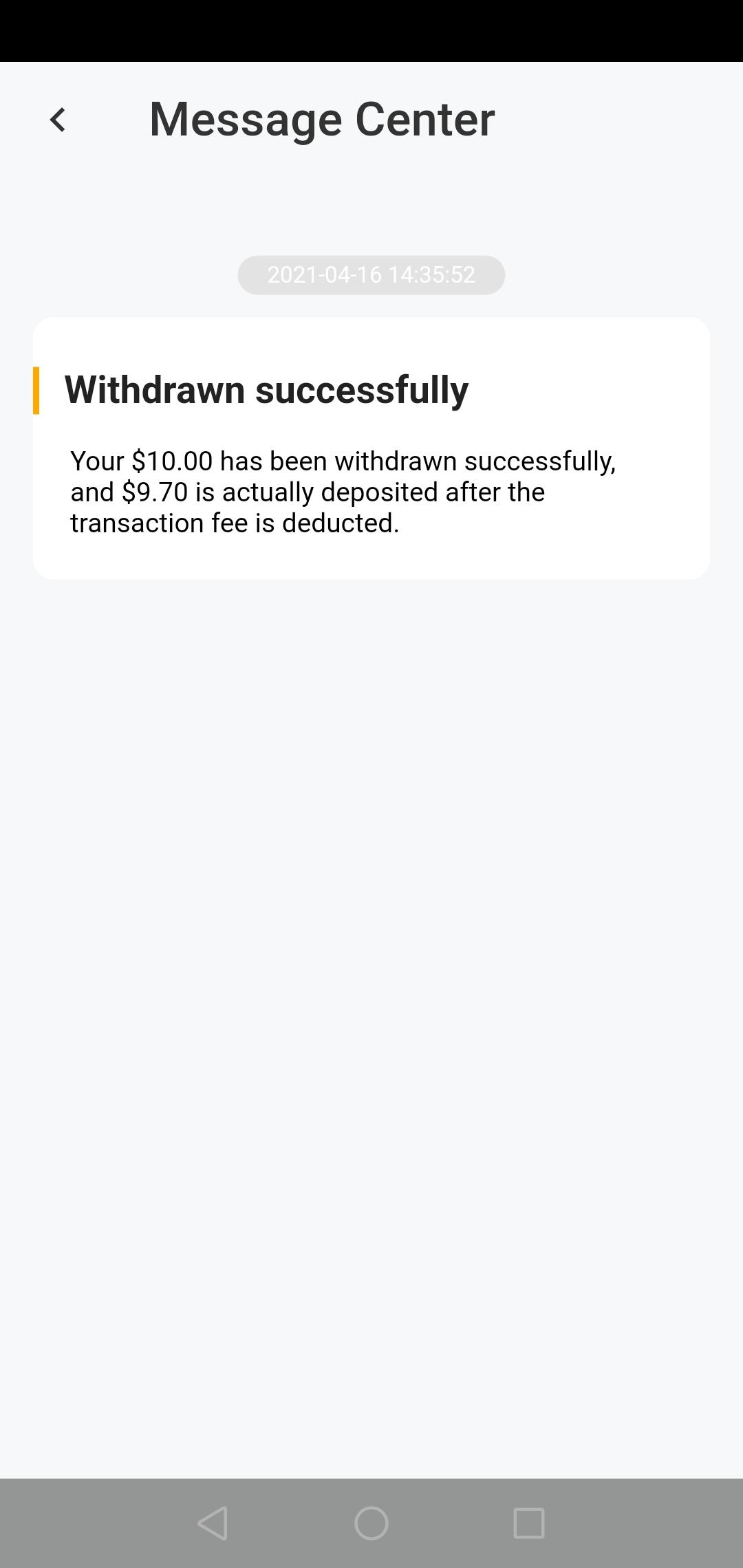Image resolution: width=743 pixels, height=1568 pixels.
Task: Open the Withdrawn successfully message card
Action: coord(371,448)
